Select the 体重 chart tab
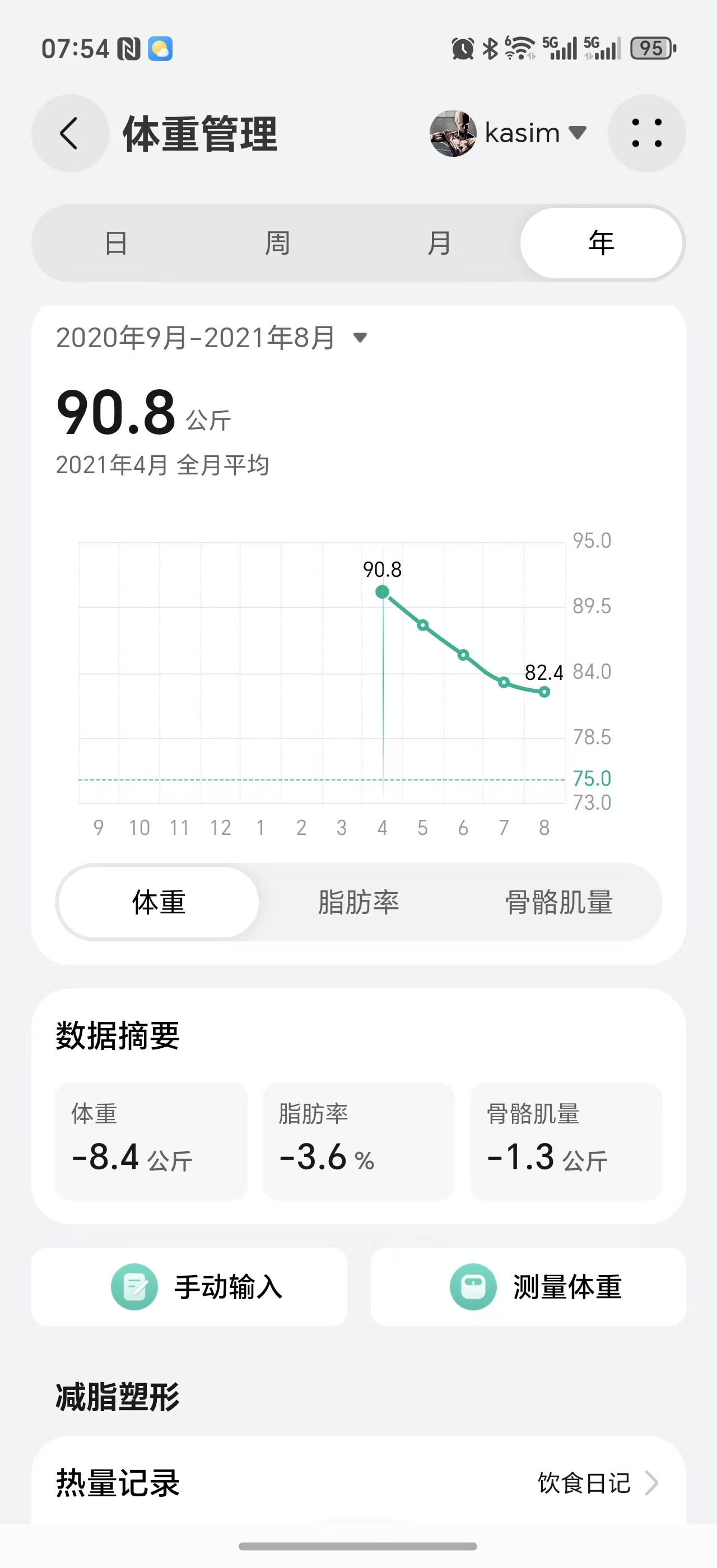This screenshot has width=717, height=1568. [159, 902]
